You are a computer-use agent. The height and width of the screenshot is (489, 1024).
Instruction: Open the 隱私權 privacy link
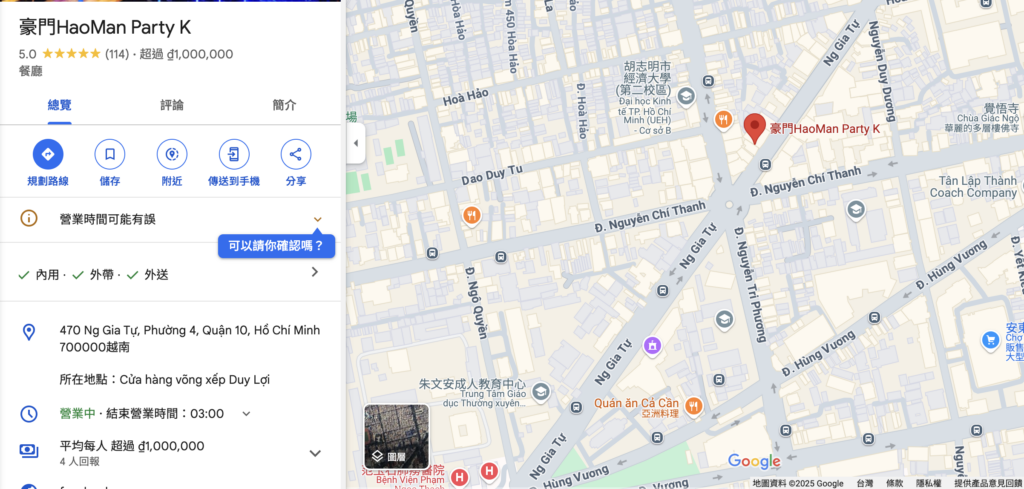tap(931, 483)
